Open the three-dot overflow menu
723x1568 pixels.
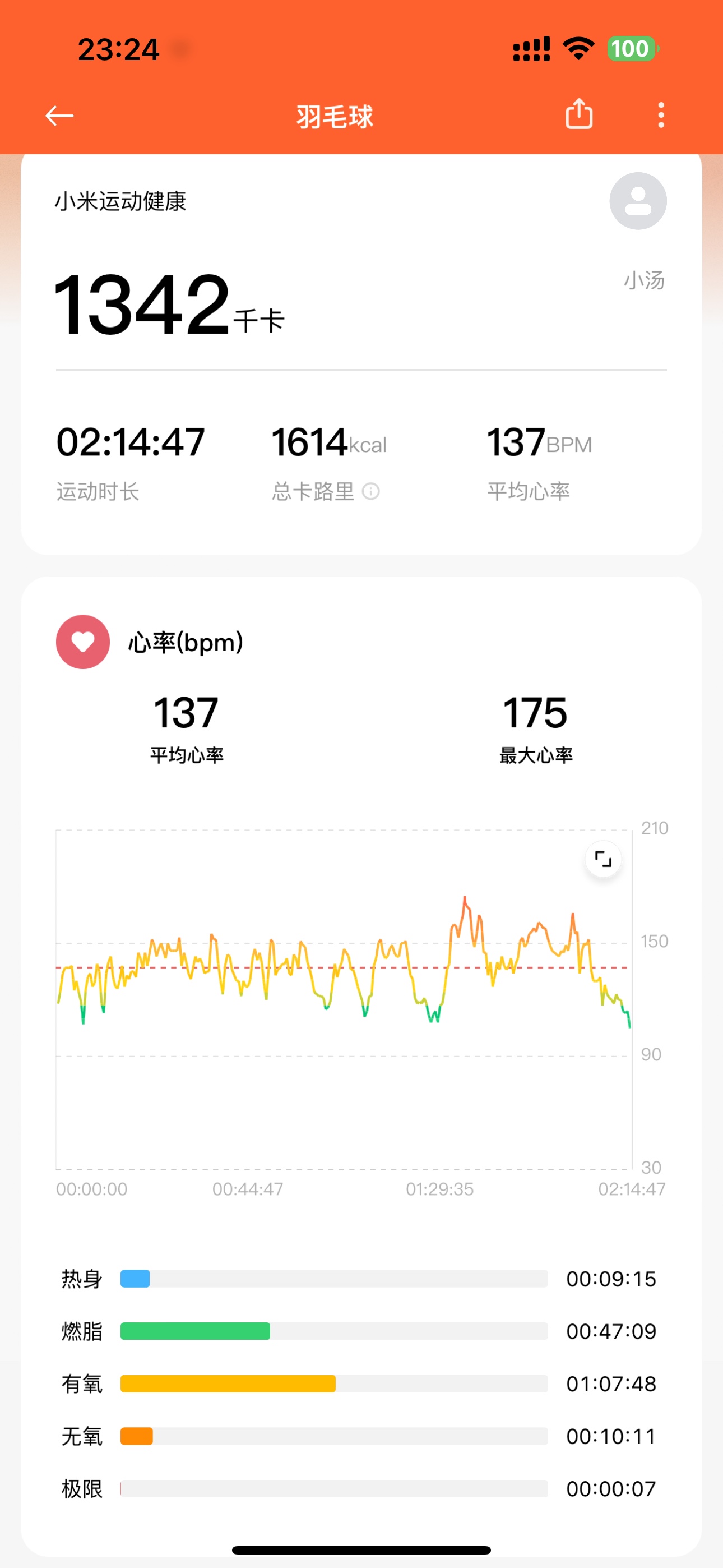[661, 115]
